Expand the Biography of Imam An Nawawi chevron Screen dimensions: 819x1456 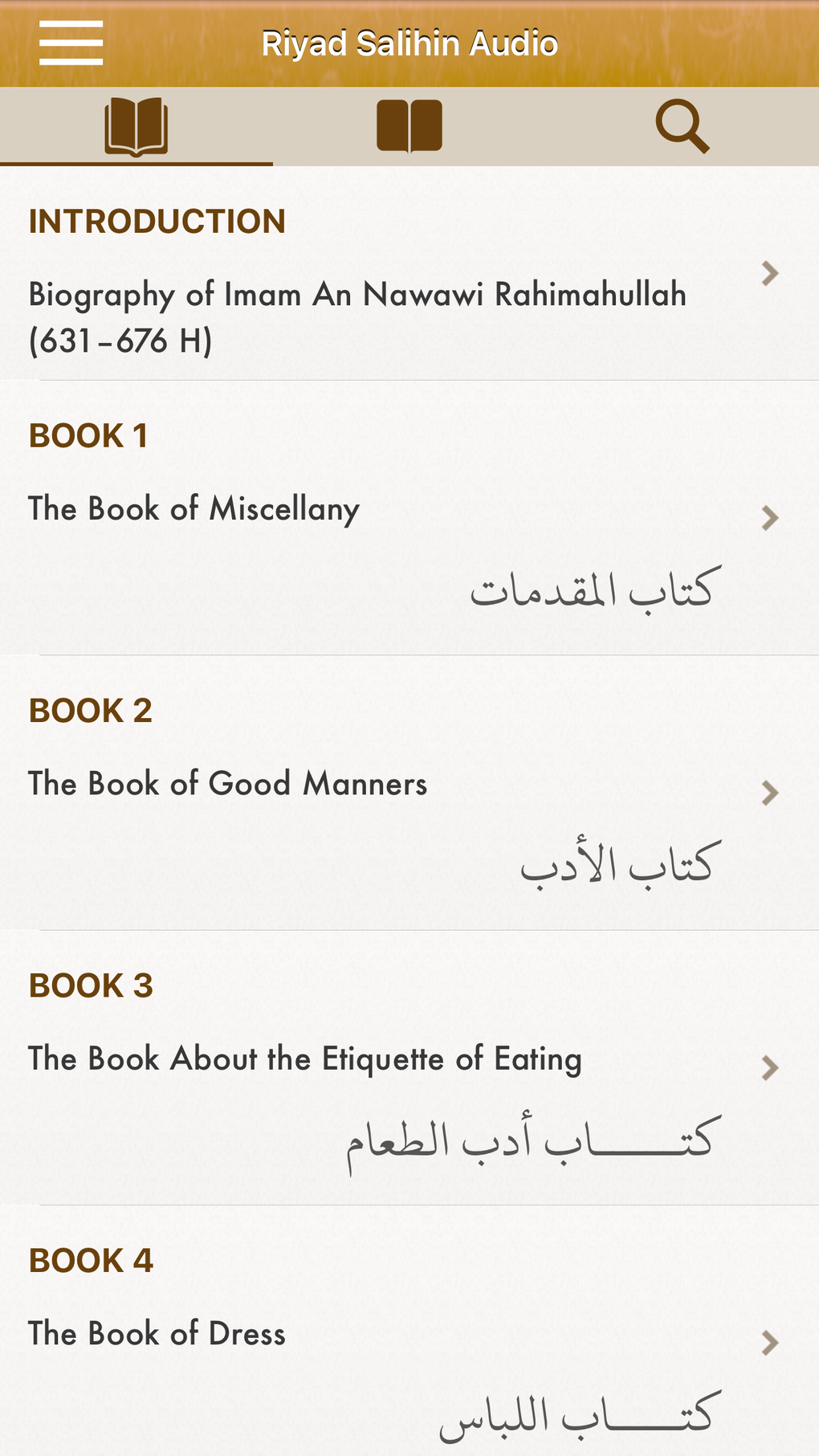pos(769,273)
